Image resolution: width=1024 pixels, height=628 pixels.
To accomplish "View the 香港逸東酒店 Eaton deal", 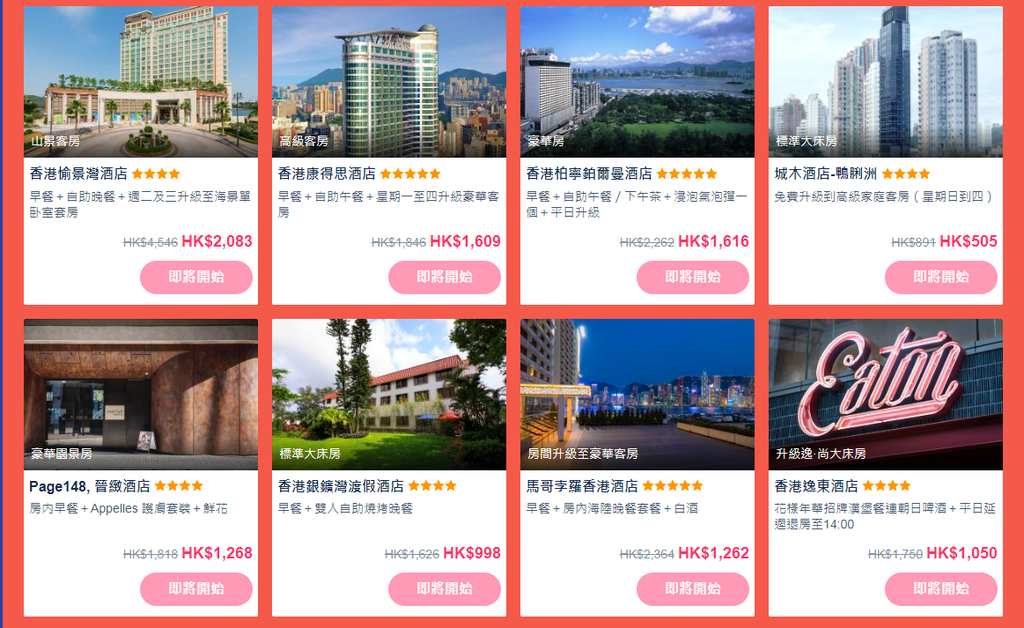I will pos(885,395).
